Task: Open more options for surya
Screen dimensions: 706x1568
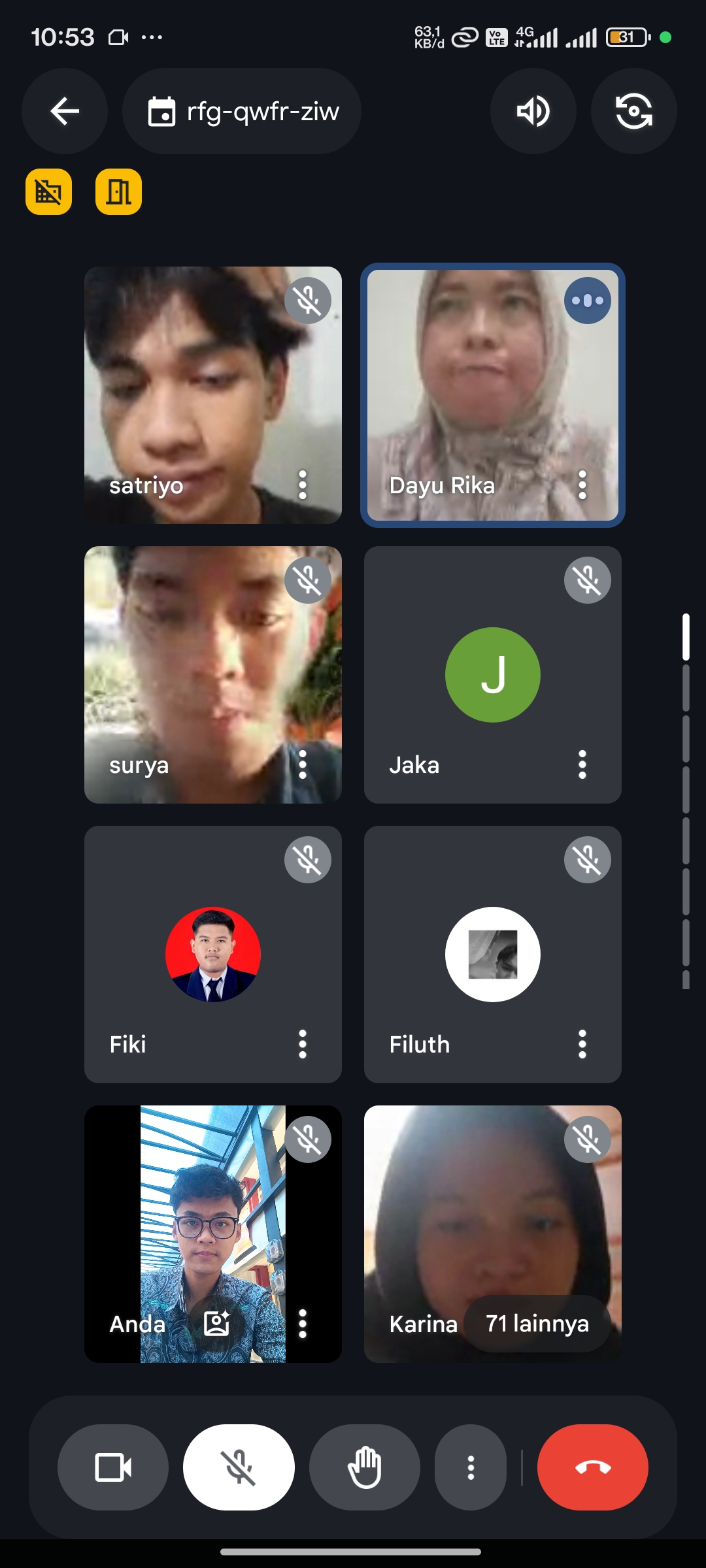Action: point(302,764)
